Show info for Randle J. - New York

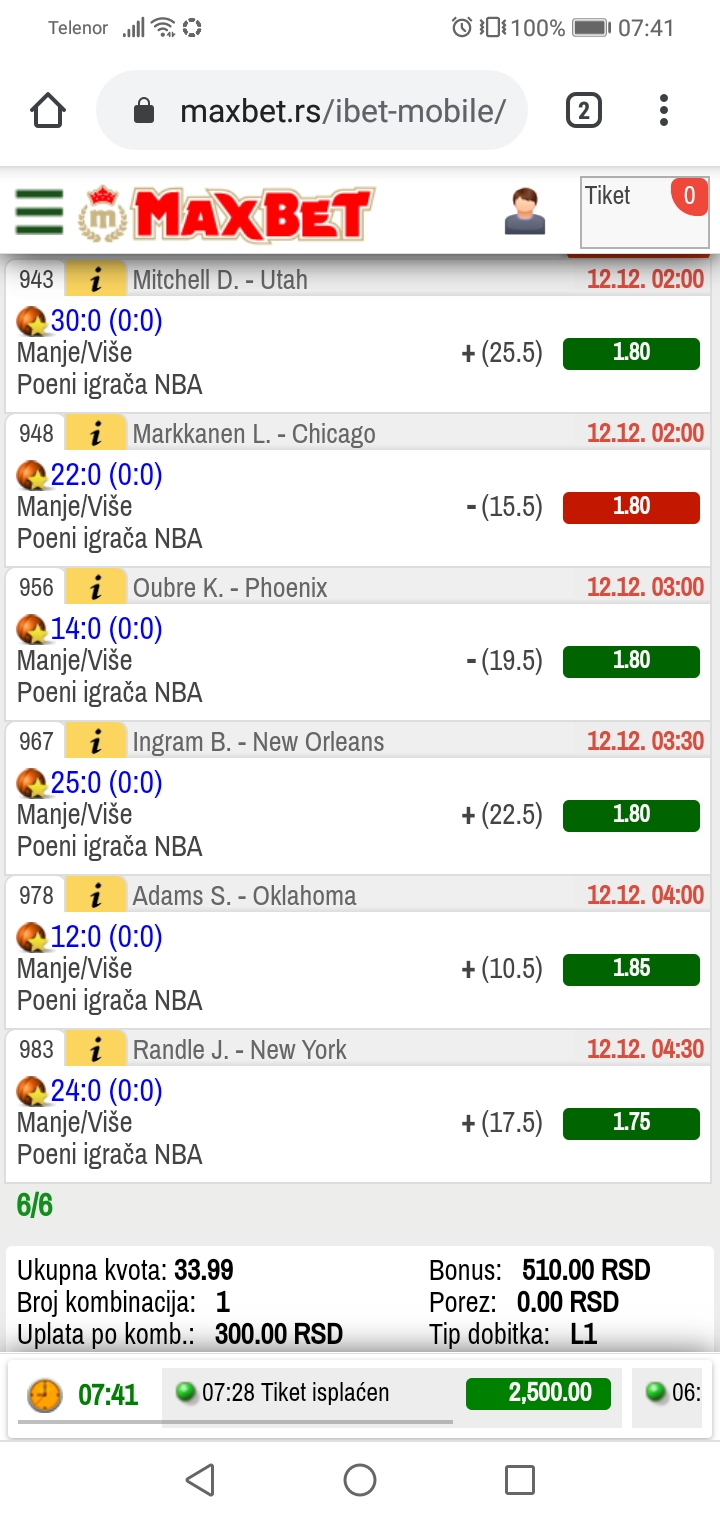(x=96, y=1049)
